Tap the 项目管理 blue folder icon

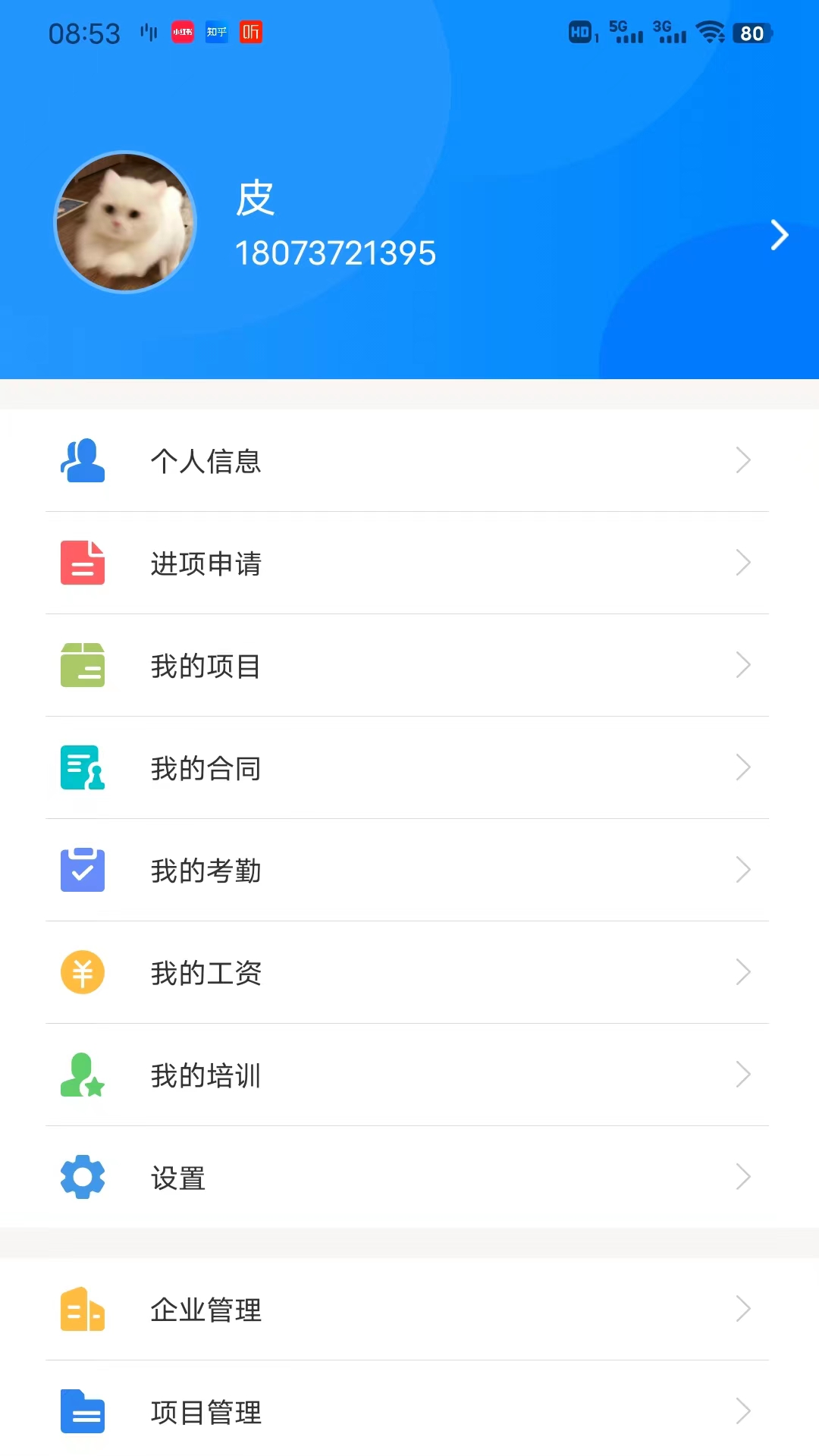pos(82,1412)
